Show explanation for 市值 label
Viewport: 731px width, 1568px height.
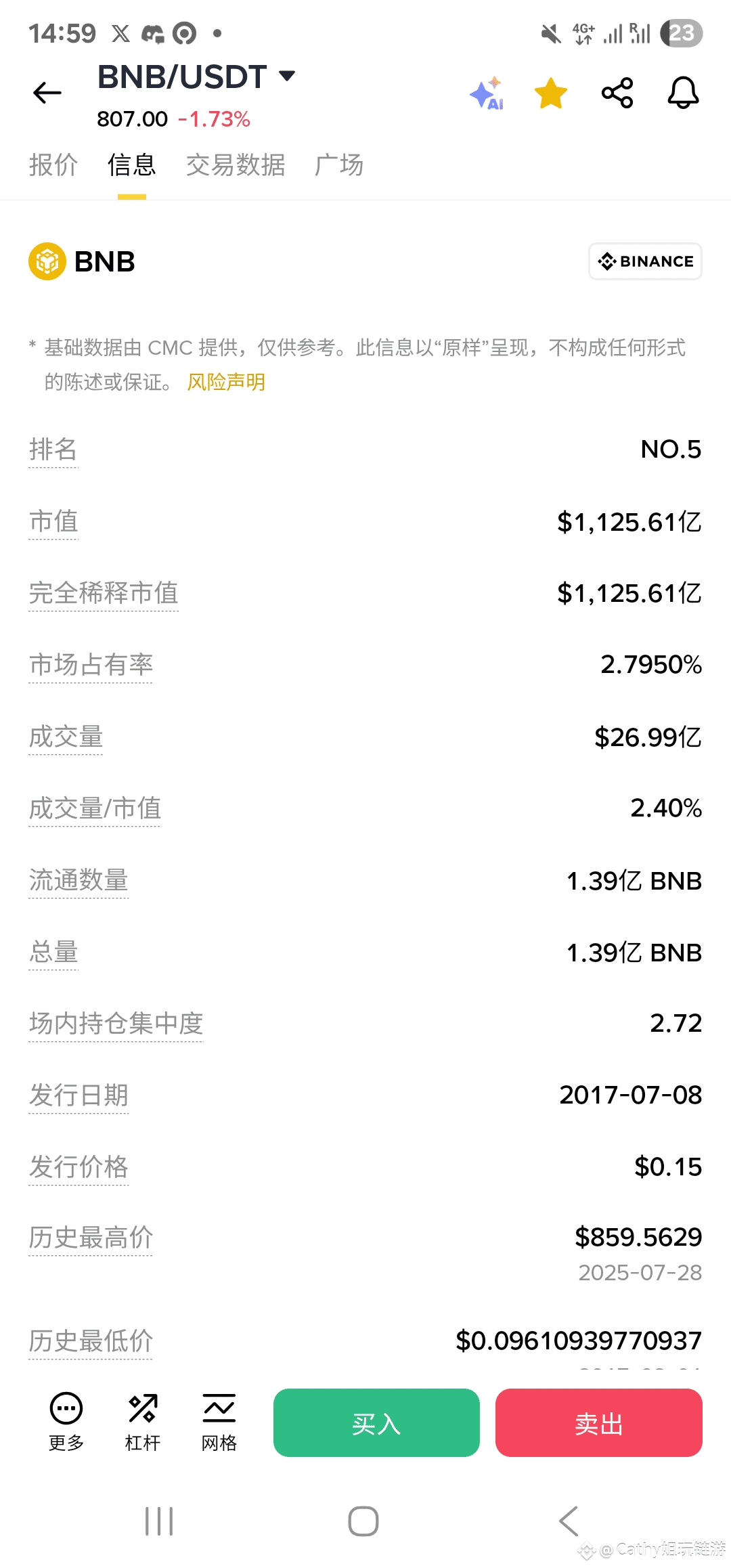(53, 522)
